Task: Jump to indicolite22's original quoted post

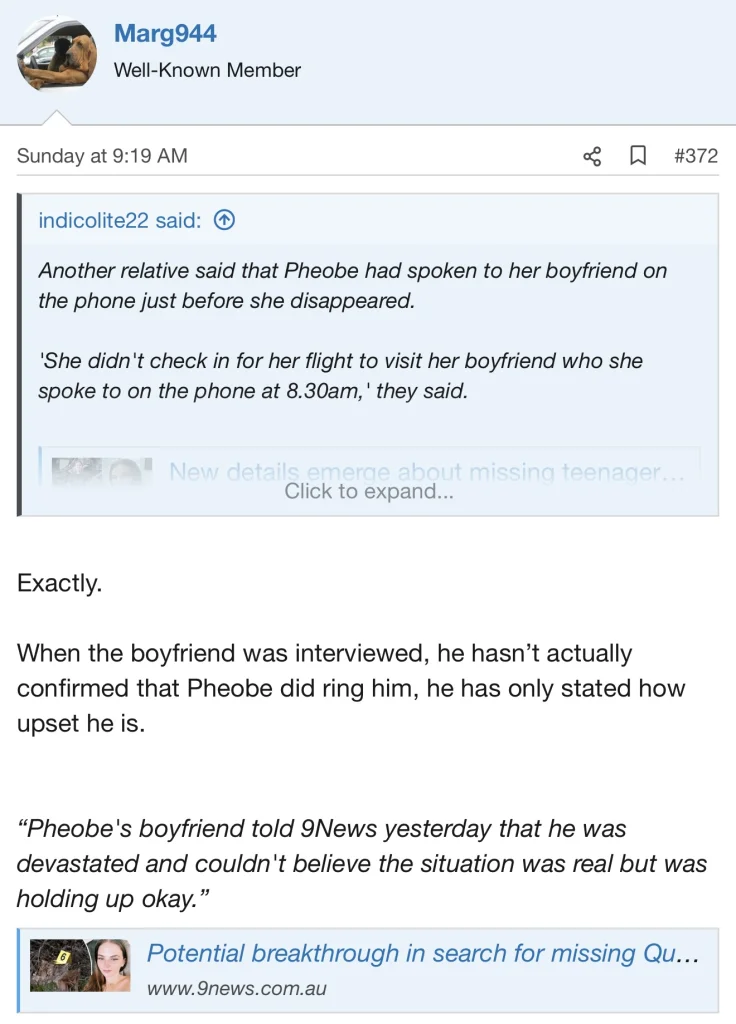Action: coord(225,220)
